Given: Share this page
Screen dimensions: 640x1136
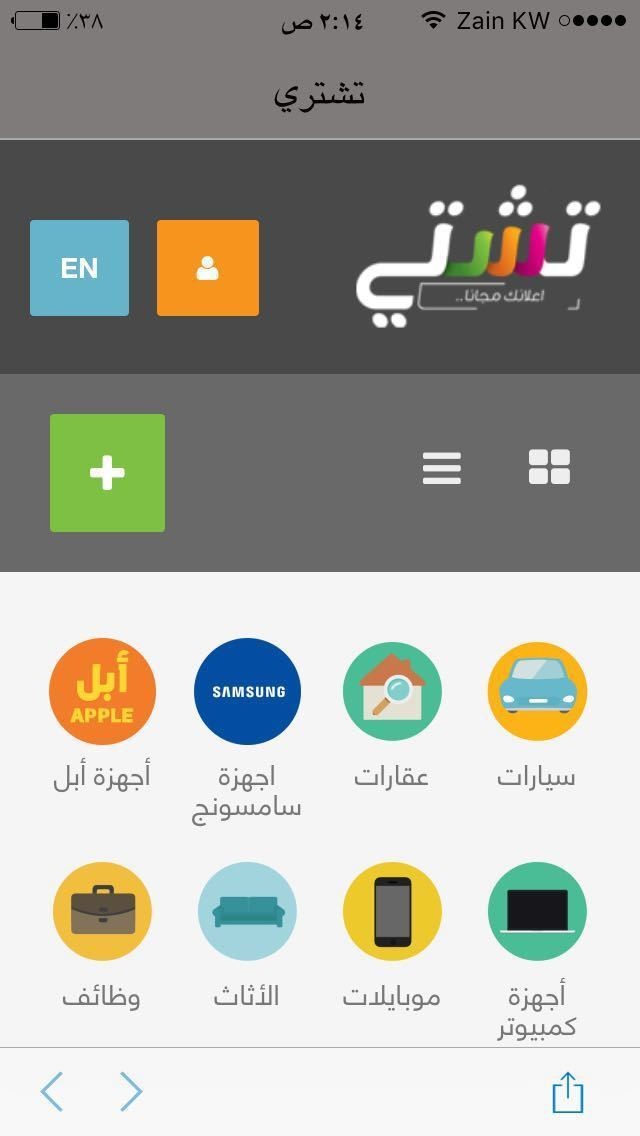Looking at the screenshot, I should click(x=567, y=1092).
